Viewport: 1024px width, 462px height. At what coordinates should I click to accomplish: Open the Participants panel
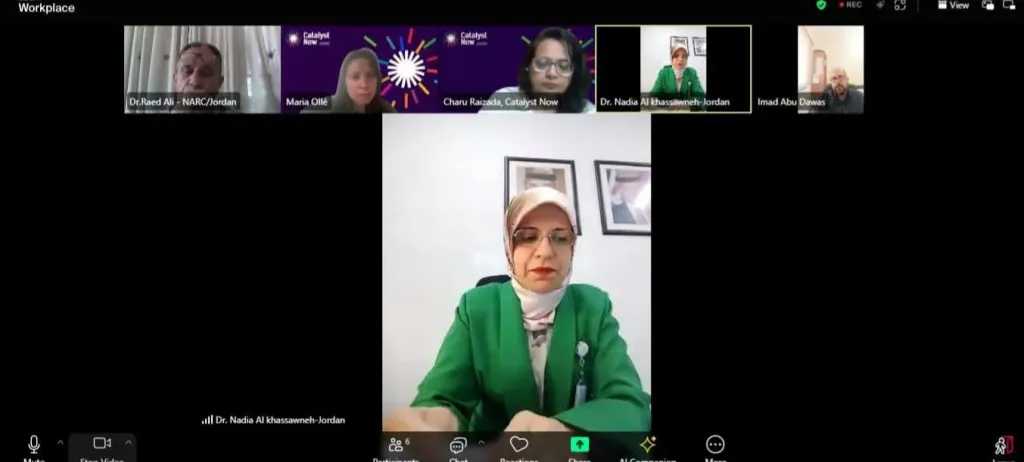coord(398,446)
